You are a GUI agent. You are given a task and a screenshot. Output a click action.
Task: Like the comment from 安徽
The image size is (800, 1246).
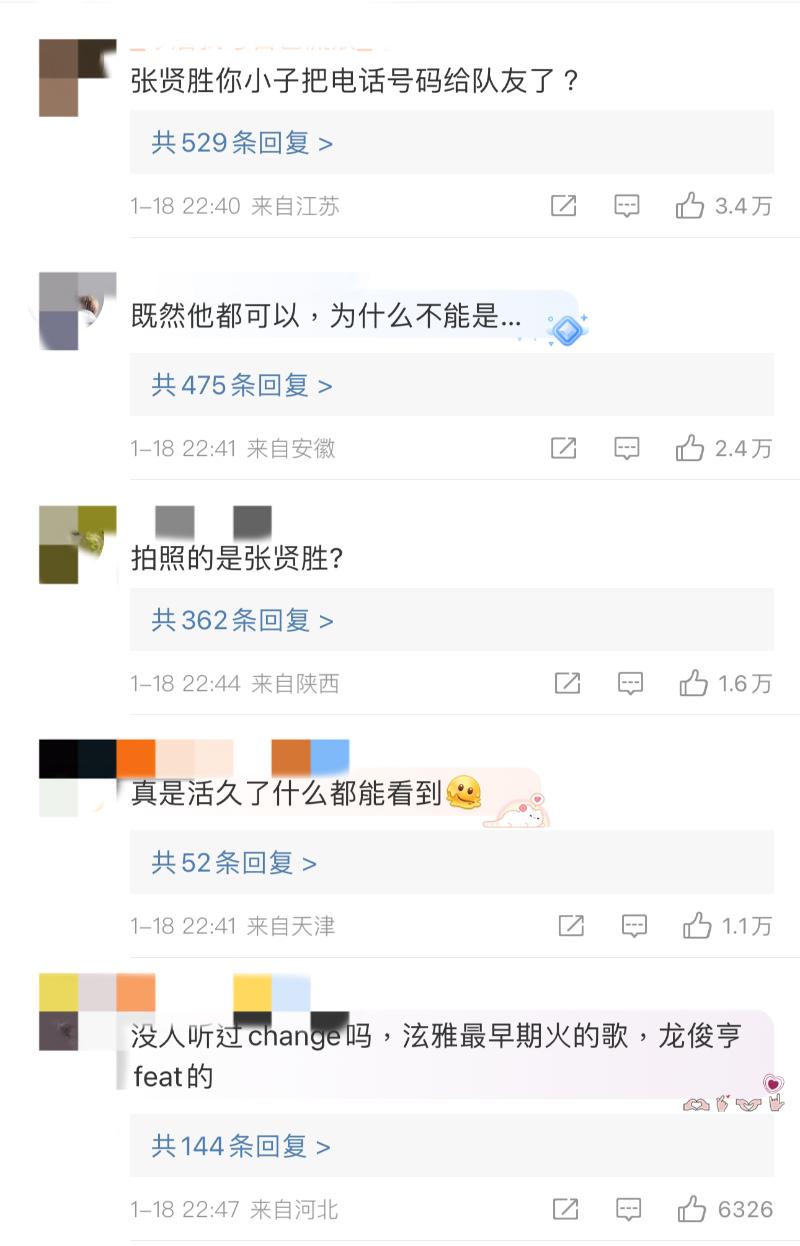coord(690,448)
